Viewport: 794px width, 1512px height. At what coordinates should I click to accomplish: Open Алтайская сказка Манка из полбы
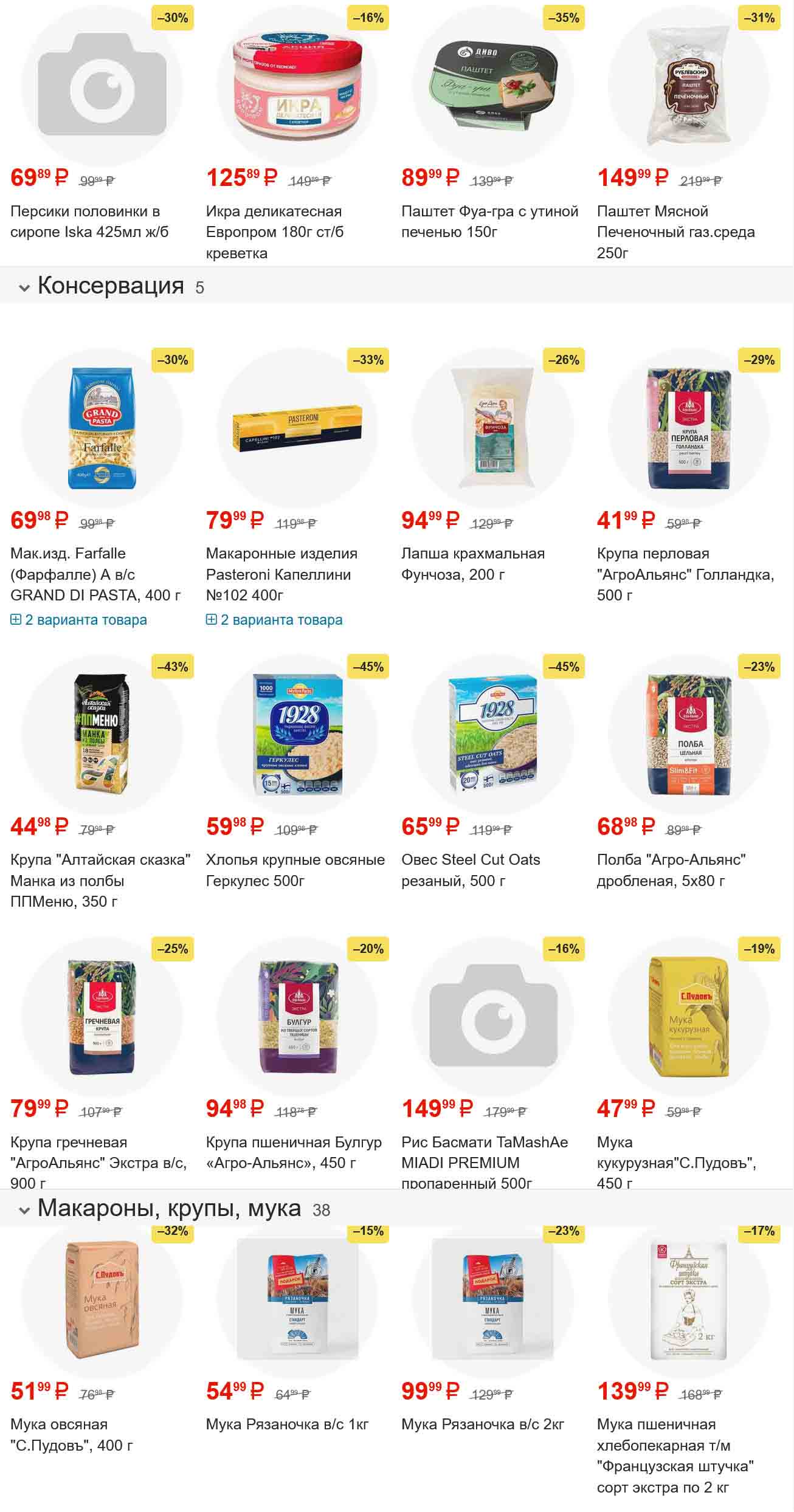click(100, 880)
